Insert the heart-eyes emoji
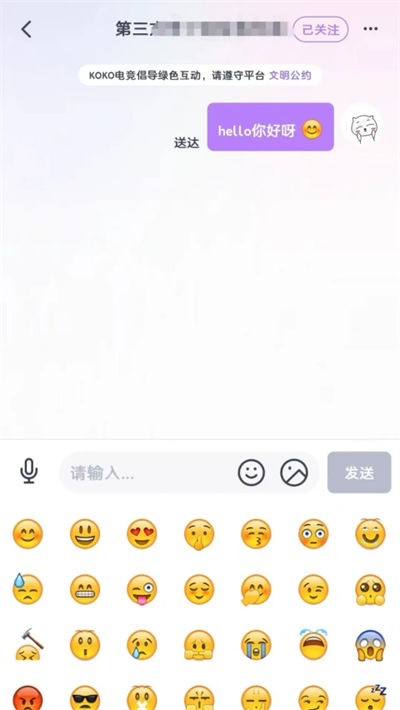 (142, 534)
